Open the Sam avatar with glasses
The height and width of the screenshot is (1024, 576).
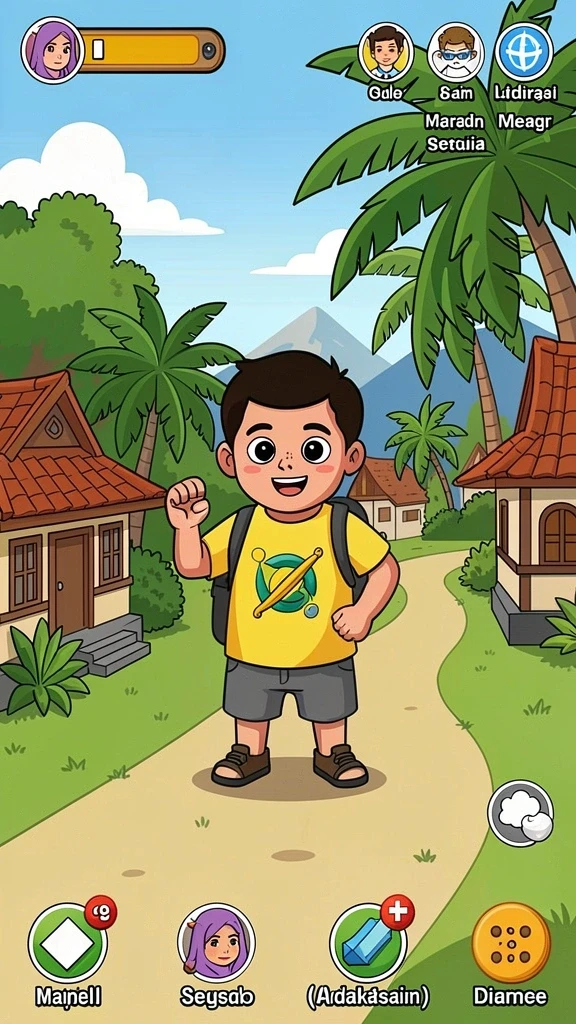pyautogui.click(x=456, y=52)
